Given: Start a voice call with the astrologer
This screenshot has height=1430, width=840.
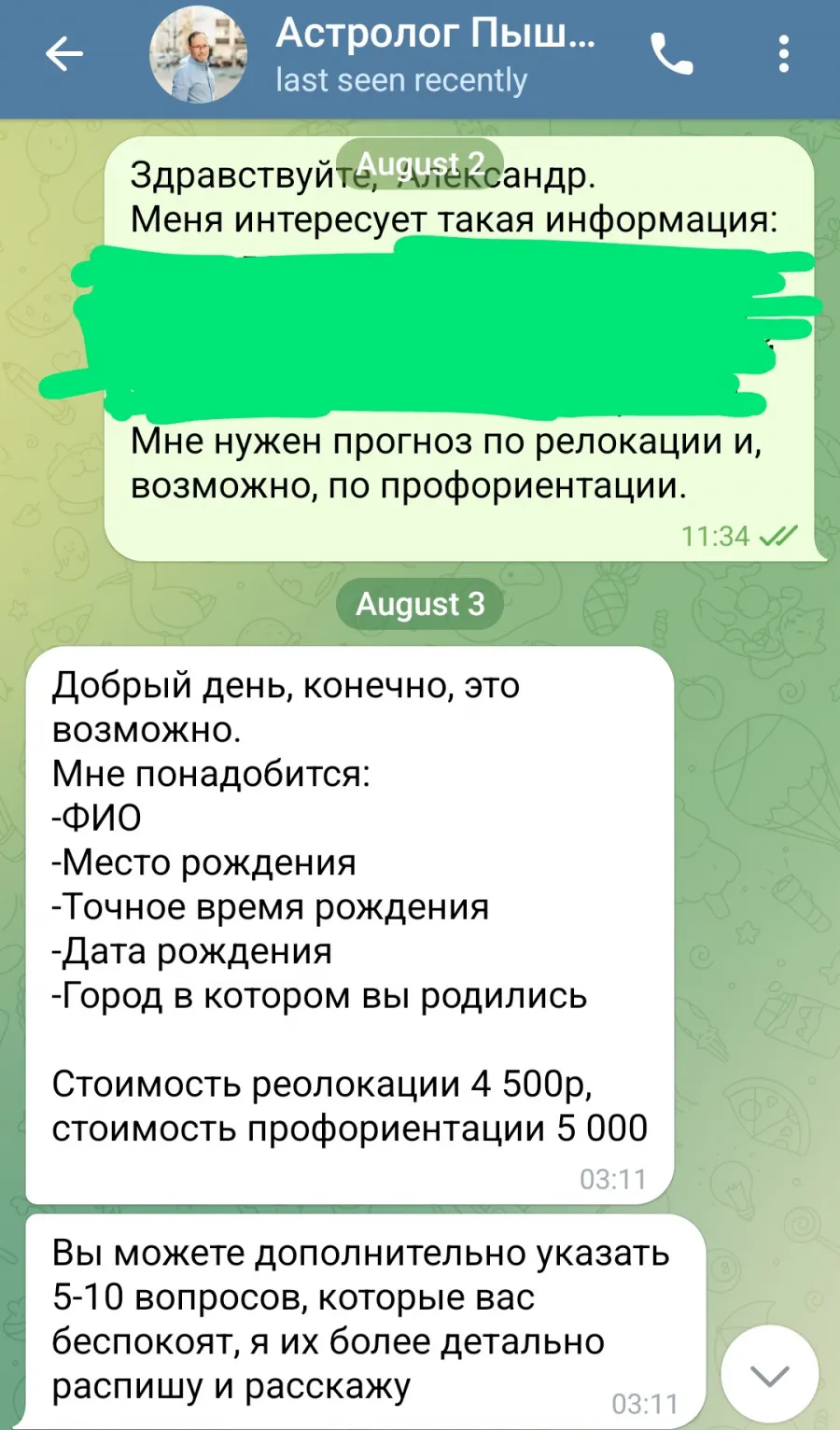Looking at the screenshot, I should (x=671, y=54).
